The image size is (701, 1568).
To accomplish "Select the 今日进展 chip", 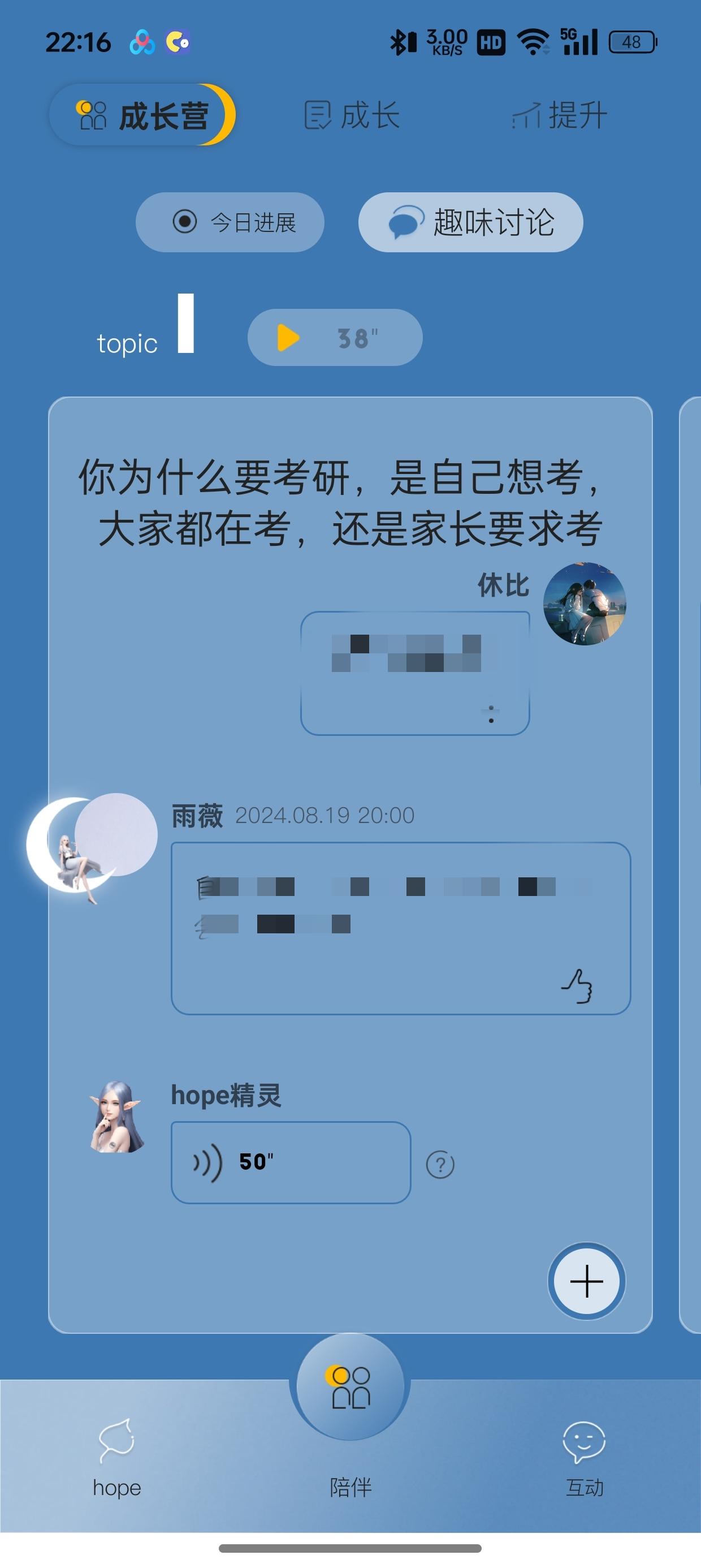I will (230, 222).
